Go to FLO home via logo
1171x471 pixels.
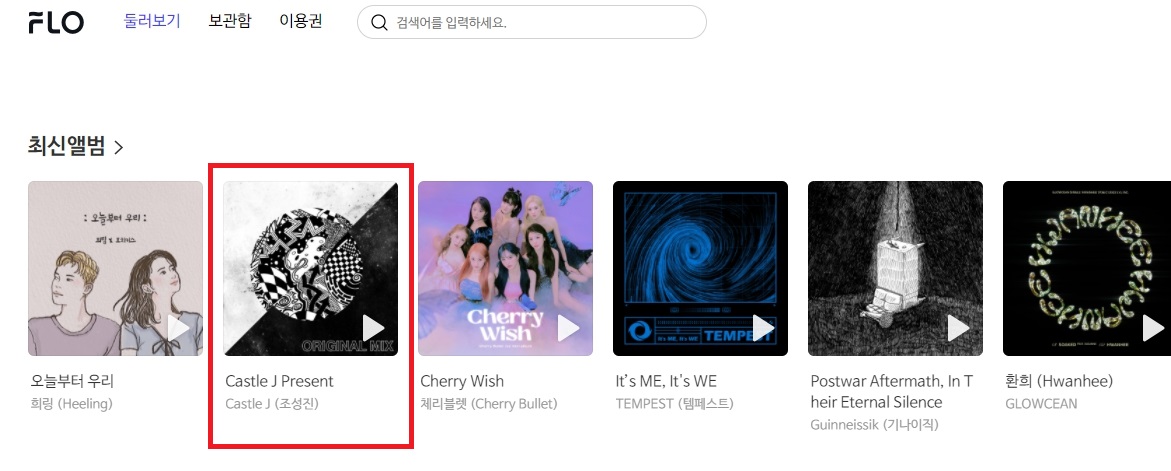tap(55, 23)
